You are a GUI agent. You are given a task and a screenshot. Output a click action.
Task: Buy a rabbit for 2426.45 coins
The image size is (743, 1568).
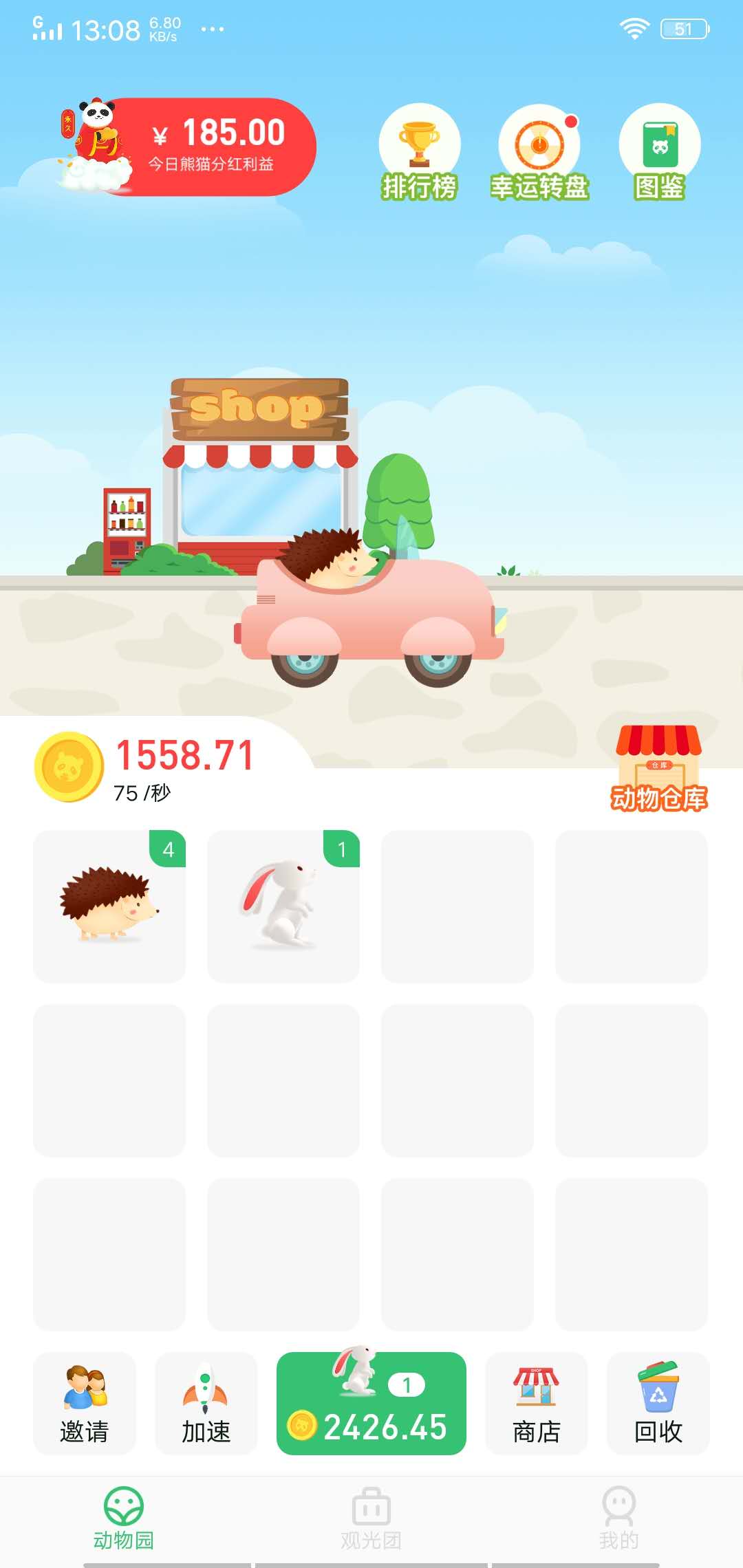coord(371,1404)
